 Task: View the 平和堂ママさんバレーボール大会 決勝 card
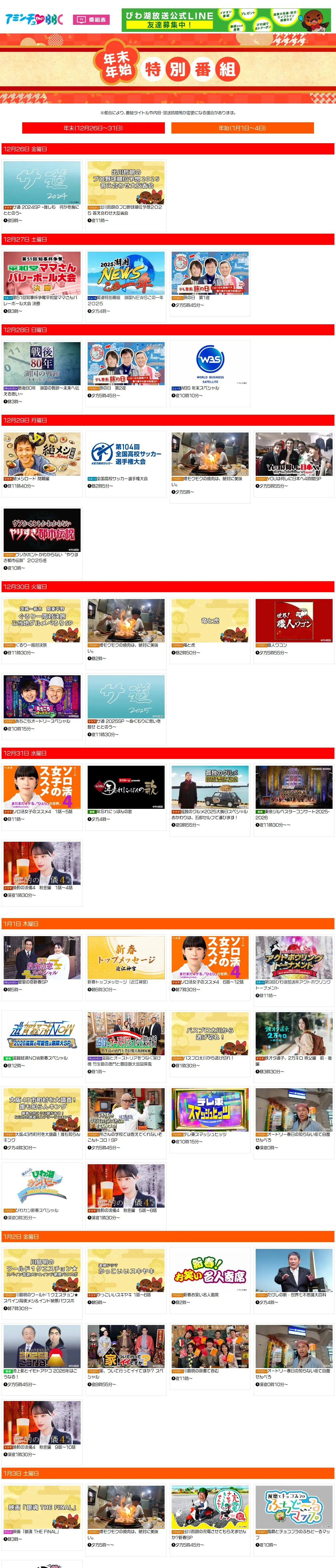[x=42, y=284]
